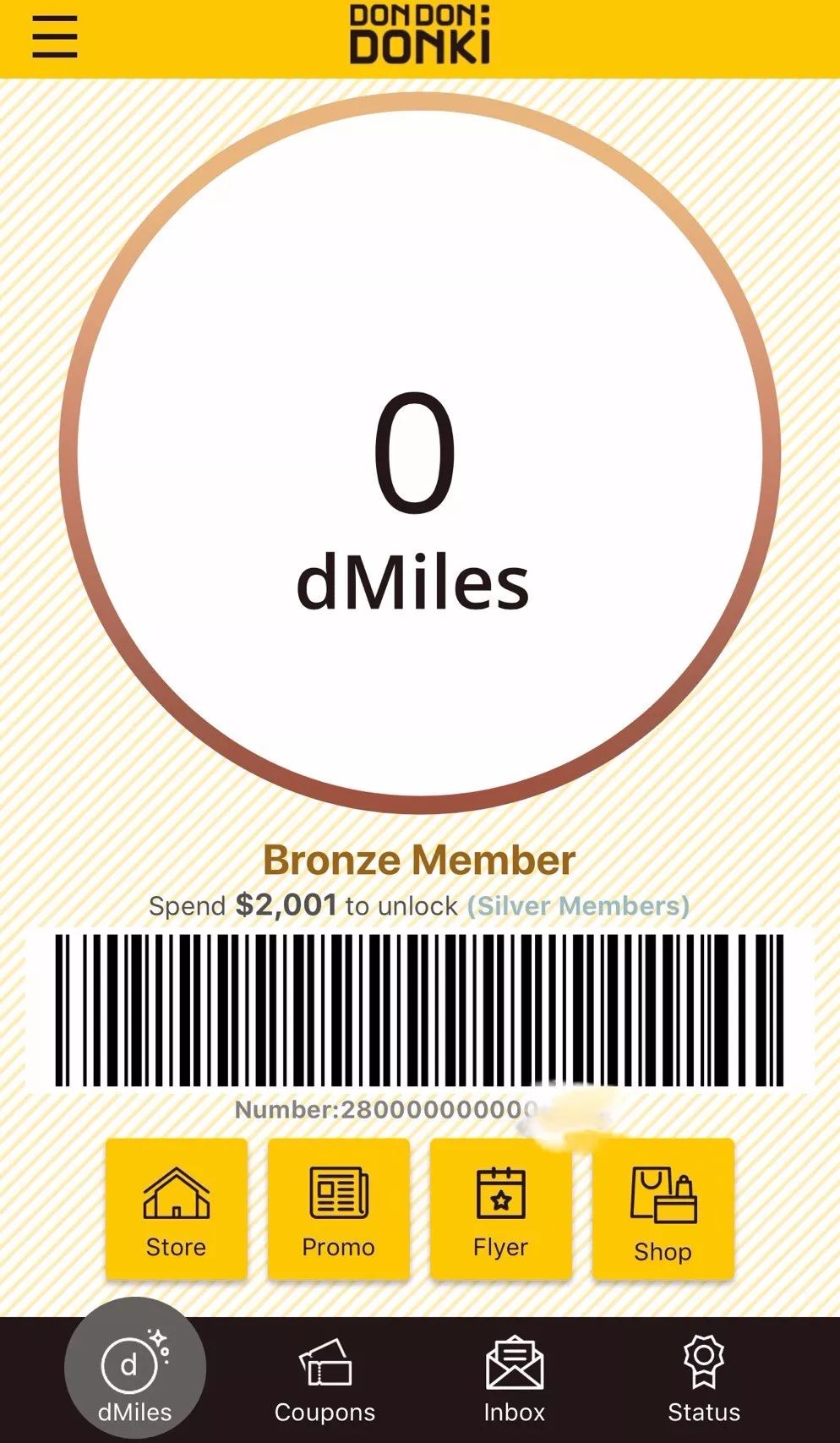Open the hamburger menu
The width and height of the screenshot is (840, 1443).
tap(55, 37)
